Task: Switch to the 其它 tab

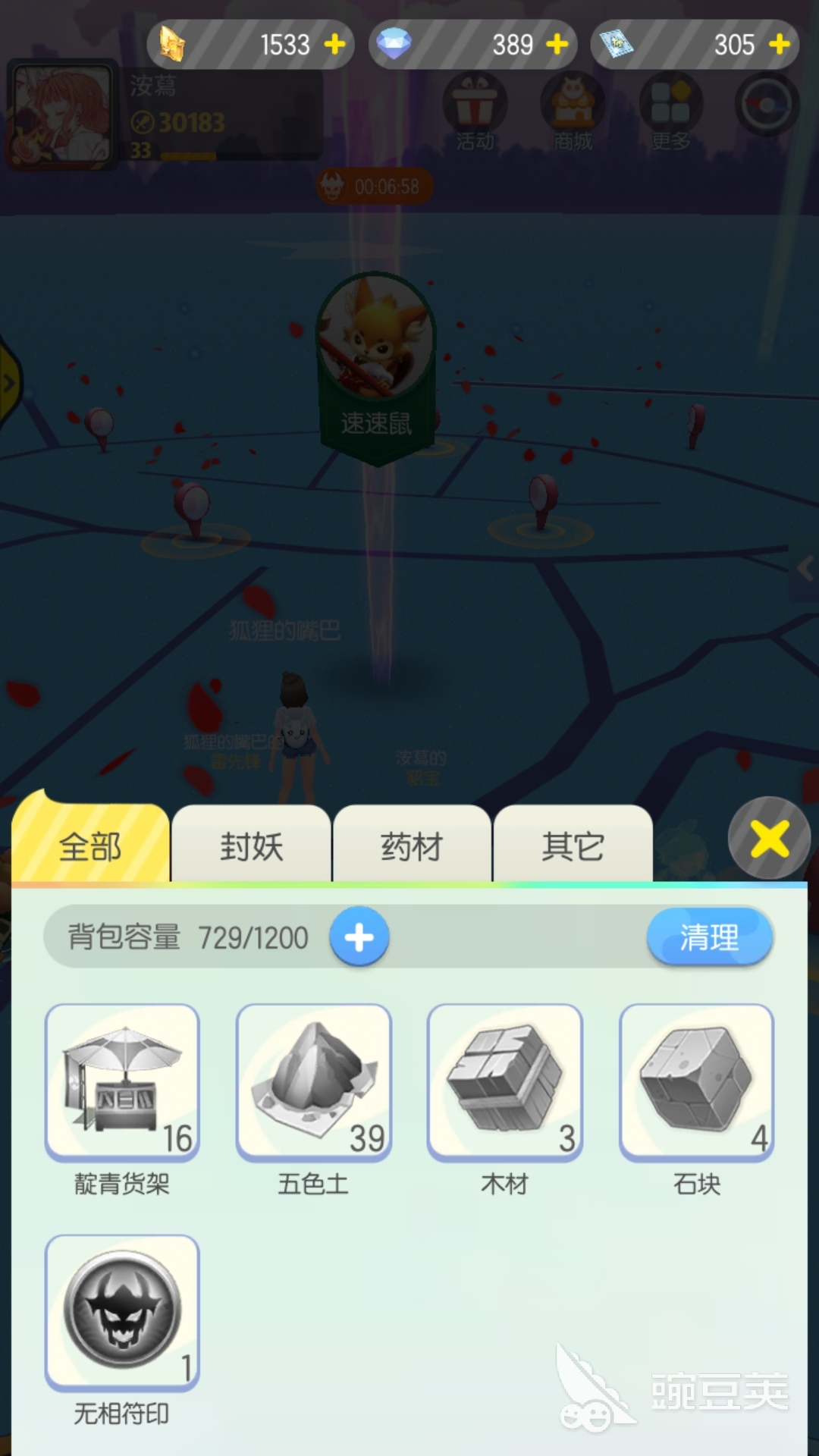Action: click(x=573, y=846)
